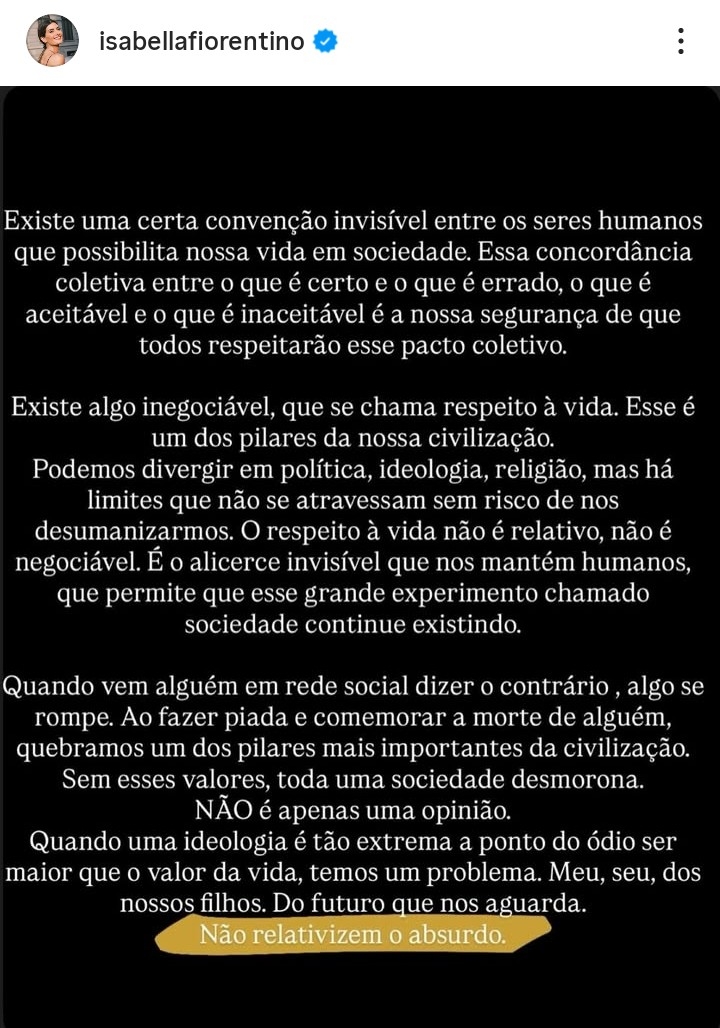The height and width of the screenshot is (1028, 720).
Task: Open the isabellafiorentino username link
Action: [203, 41]
